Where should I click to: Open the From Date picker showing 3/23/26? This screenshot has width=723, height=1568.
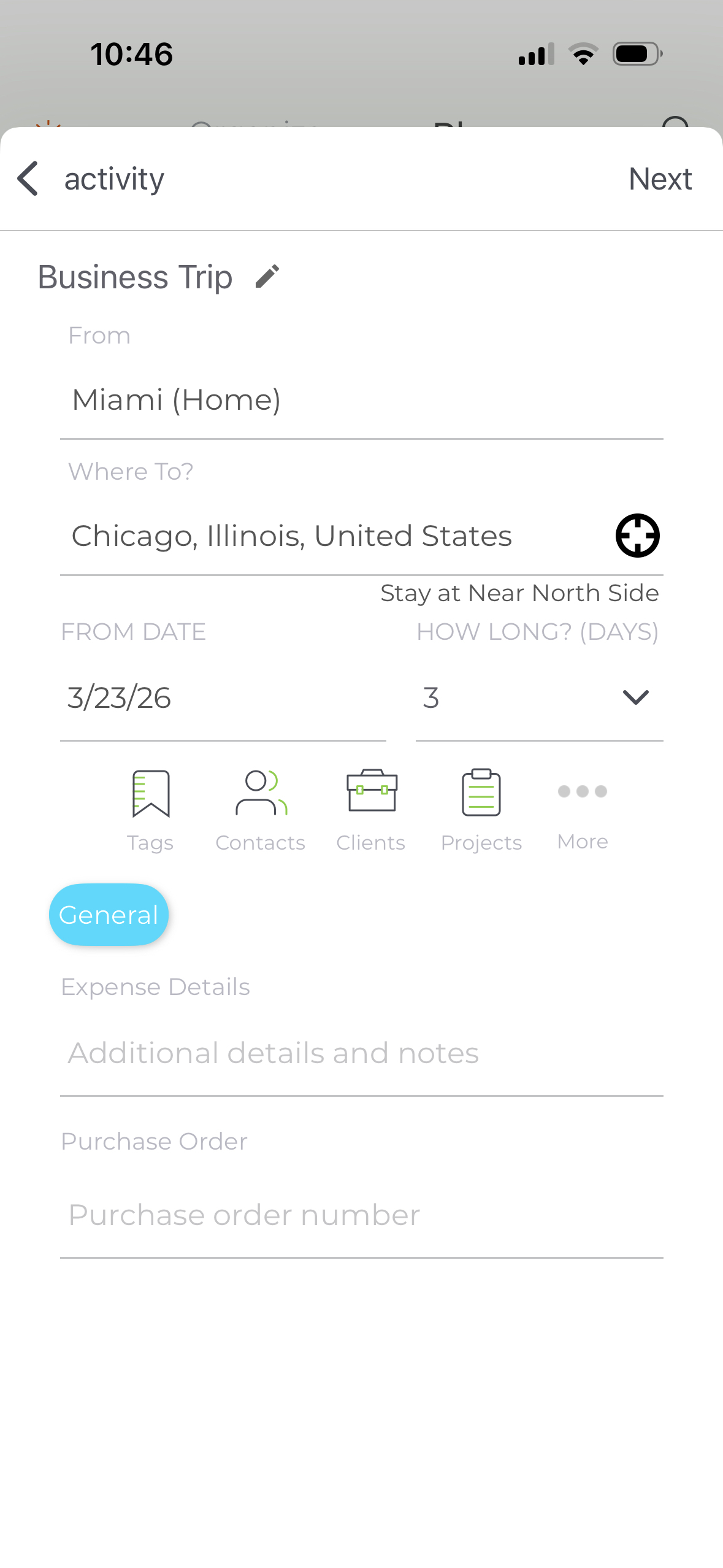click(223, 698)
